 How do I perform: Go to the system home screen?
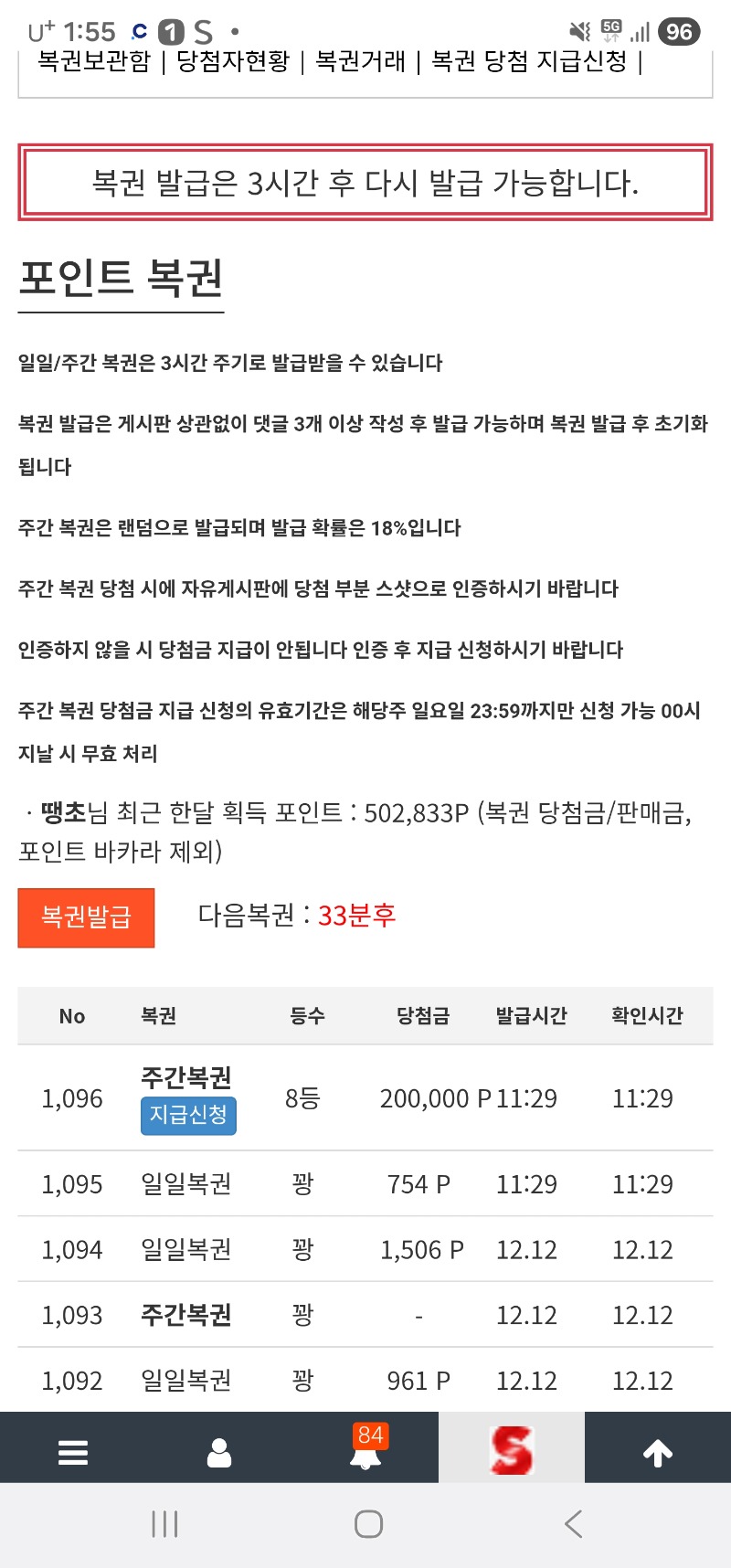coord(368,1523)
